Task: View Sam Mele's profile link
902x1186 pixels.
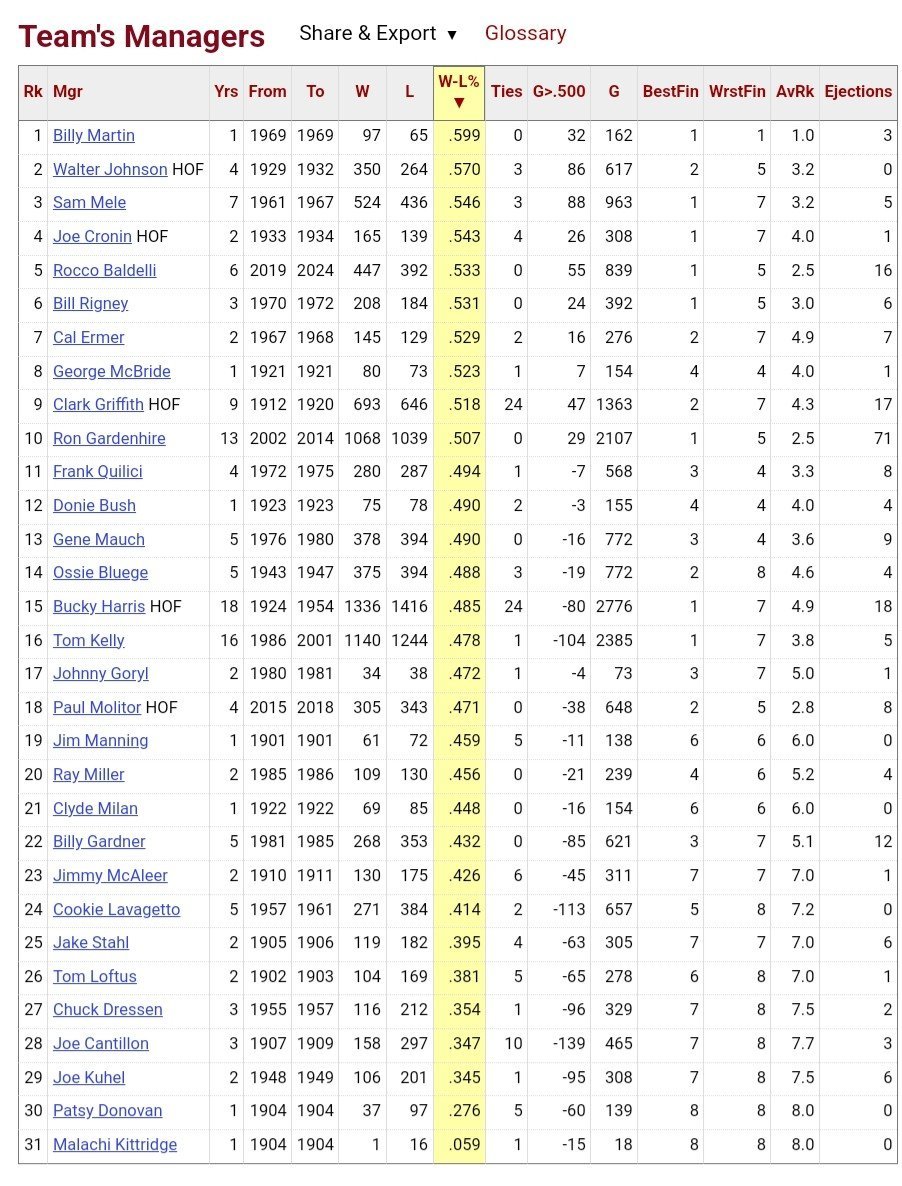Action: [89, 203]
